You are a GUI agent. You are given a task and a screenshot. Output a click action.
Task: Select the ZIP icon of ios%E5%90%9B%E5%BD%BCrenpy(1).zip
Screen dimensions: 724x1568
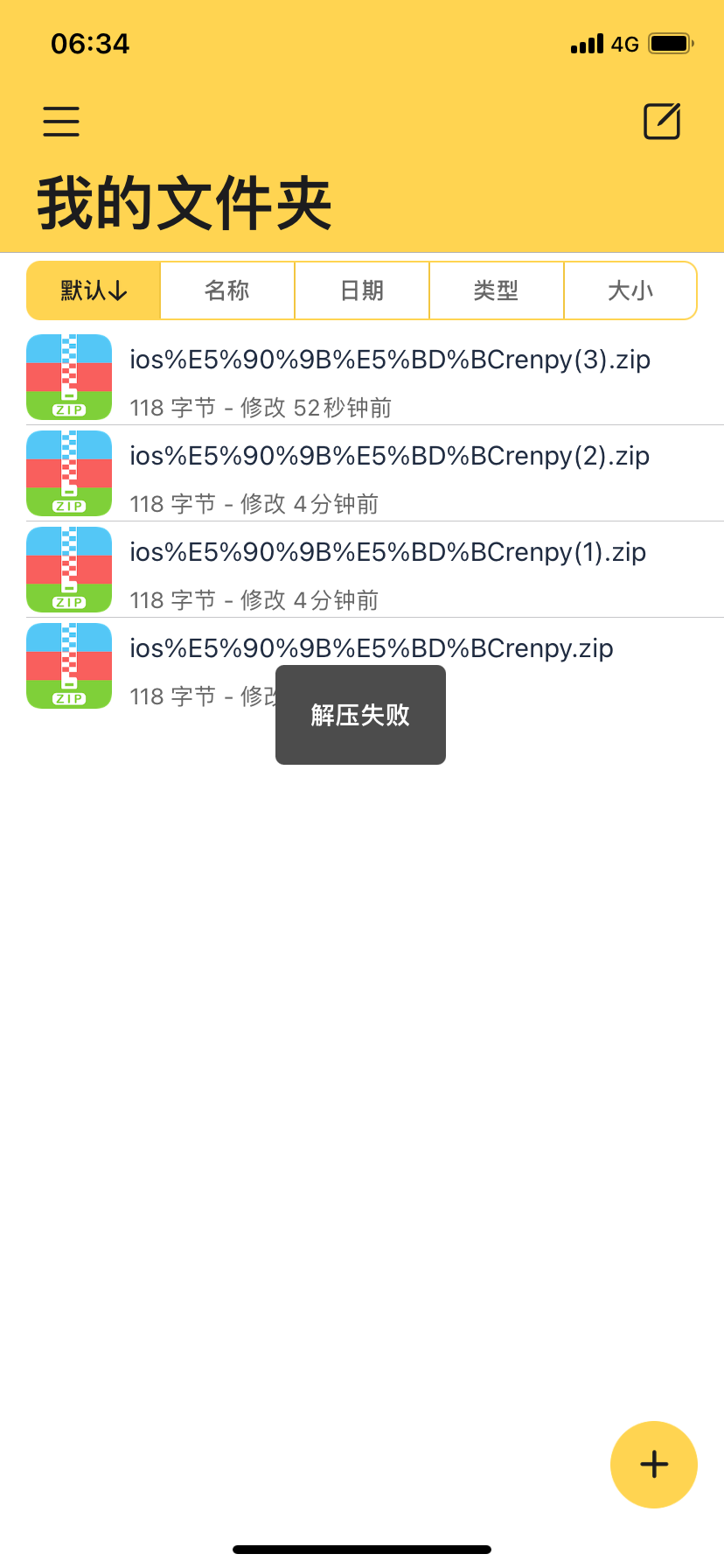(x=69, y=569)
